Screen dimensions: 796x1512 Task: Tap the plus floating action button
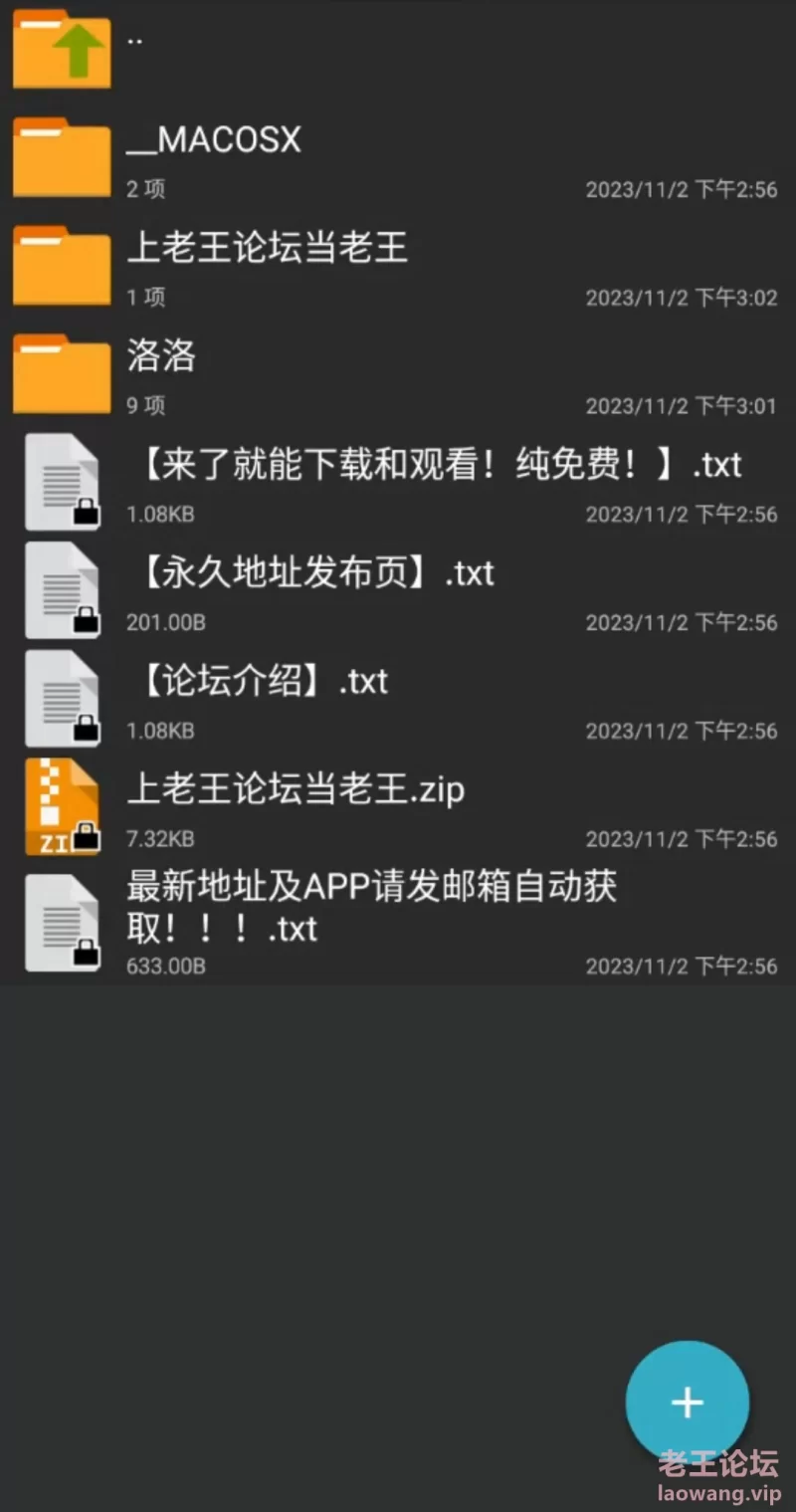(x=687, y=1402)
